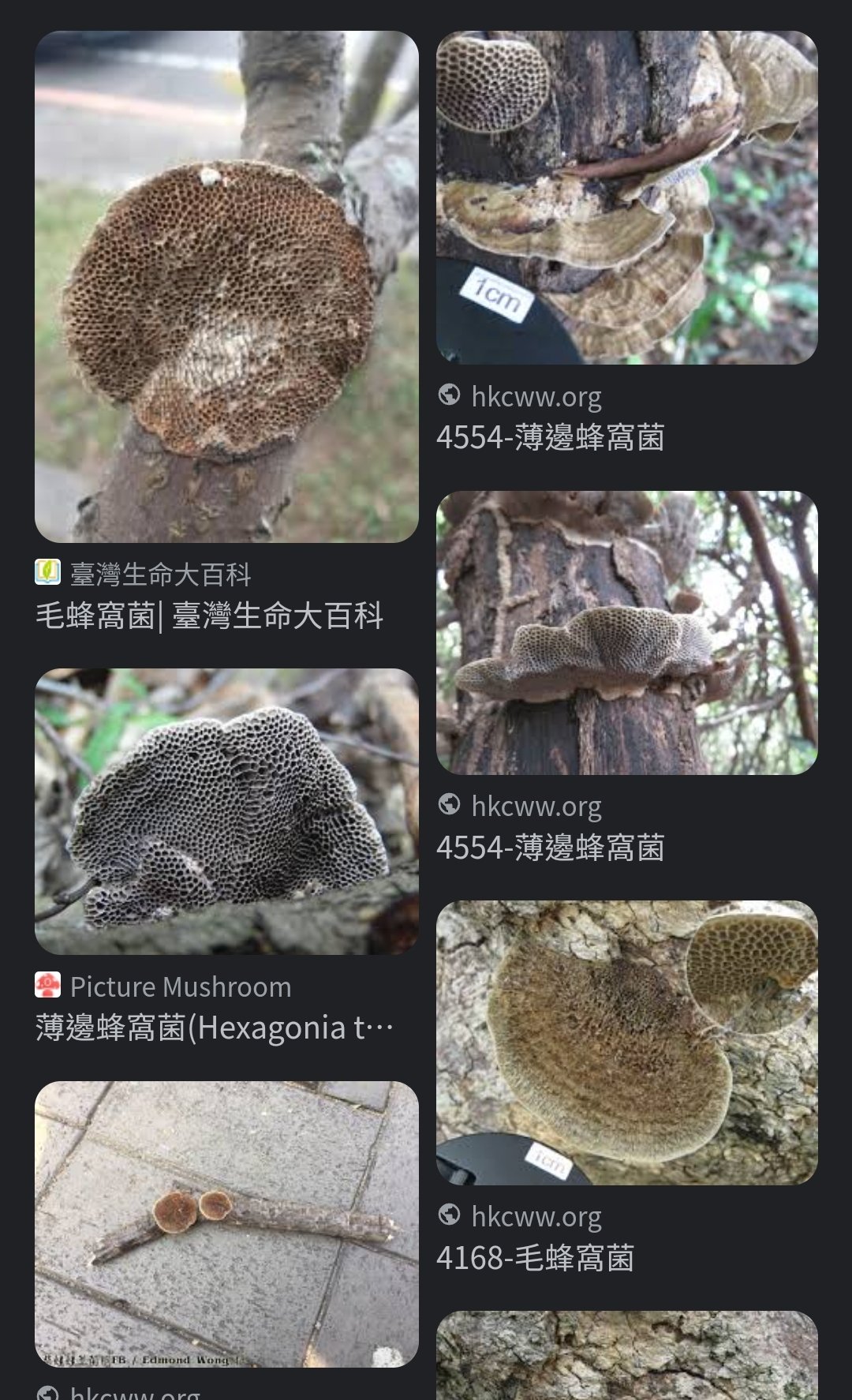Open the image of fungi on a twig on pavement
The height and width of the screenshot is (1400, 852).
226,1224
